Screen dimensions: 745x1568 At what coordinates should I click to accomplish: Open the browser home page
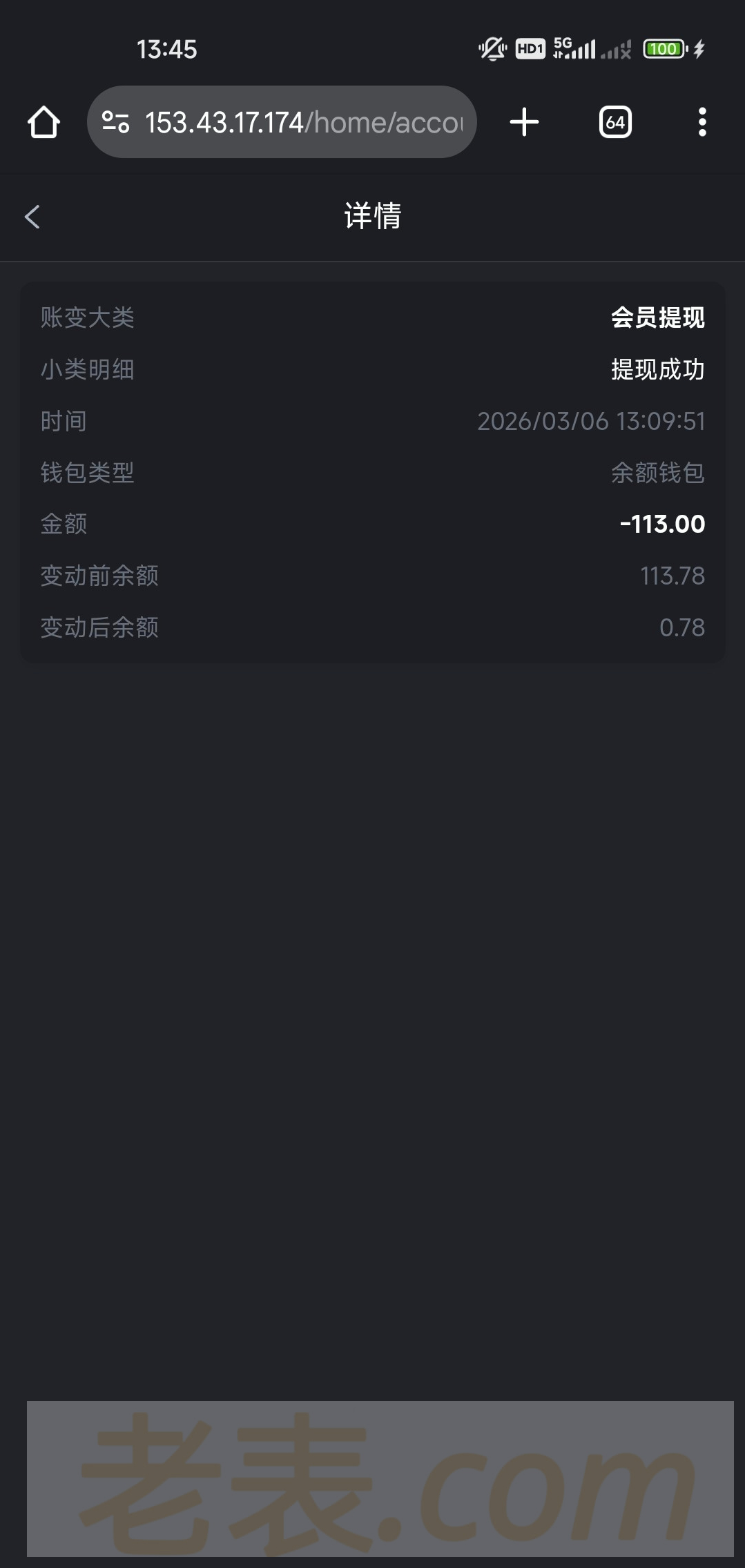43,122
